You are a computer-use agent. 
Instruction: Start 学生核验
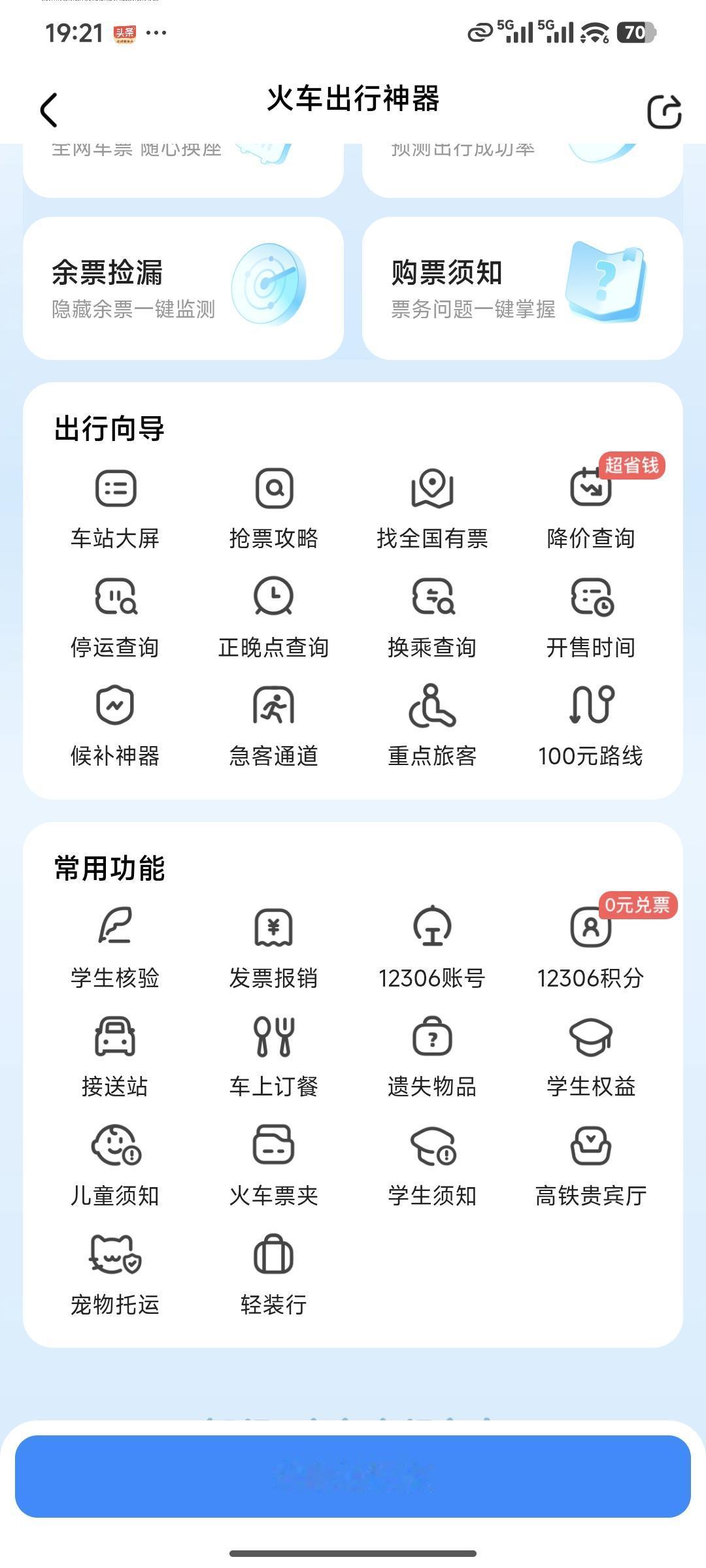tap(116, 951)
